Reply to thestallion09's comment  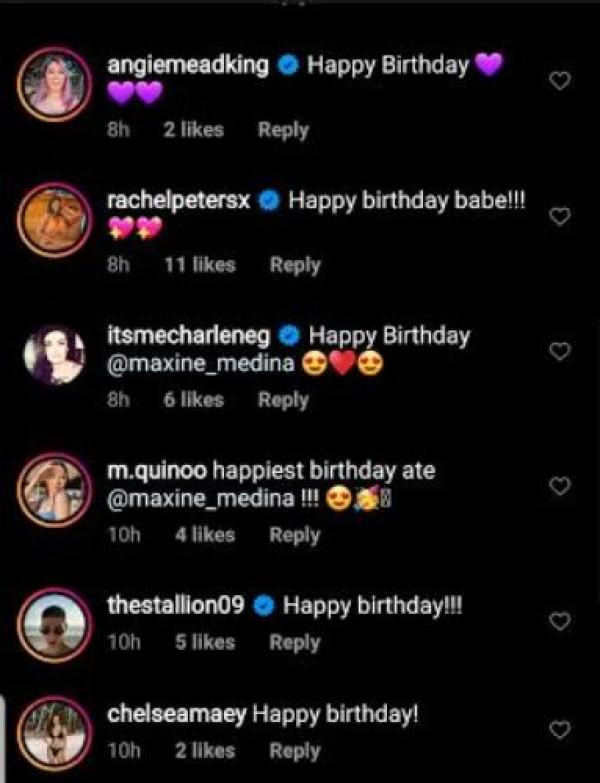(295, 642)
